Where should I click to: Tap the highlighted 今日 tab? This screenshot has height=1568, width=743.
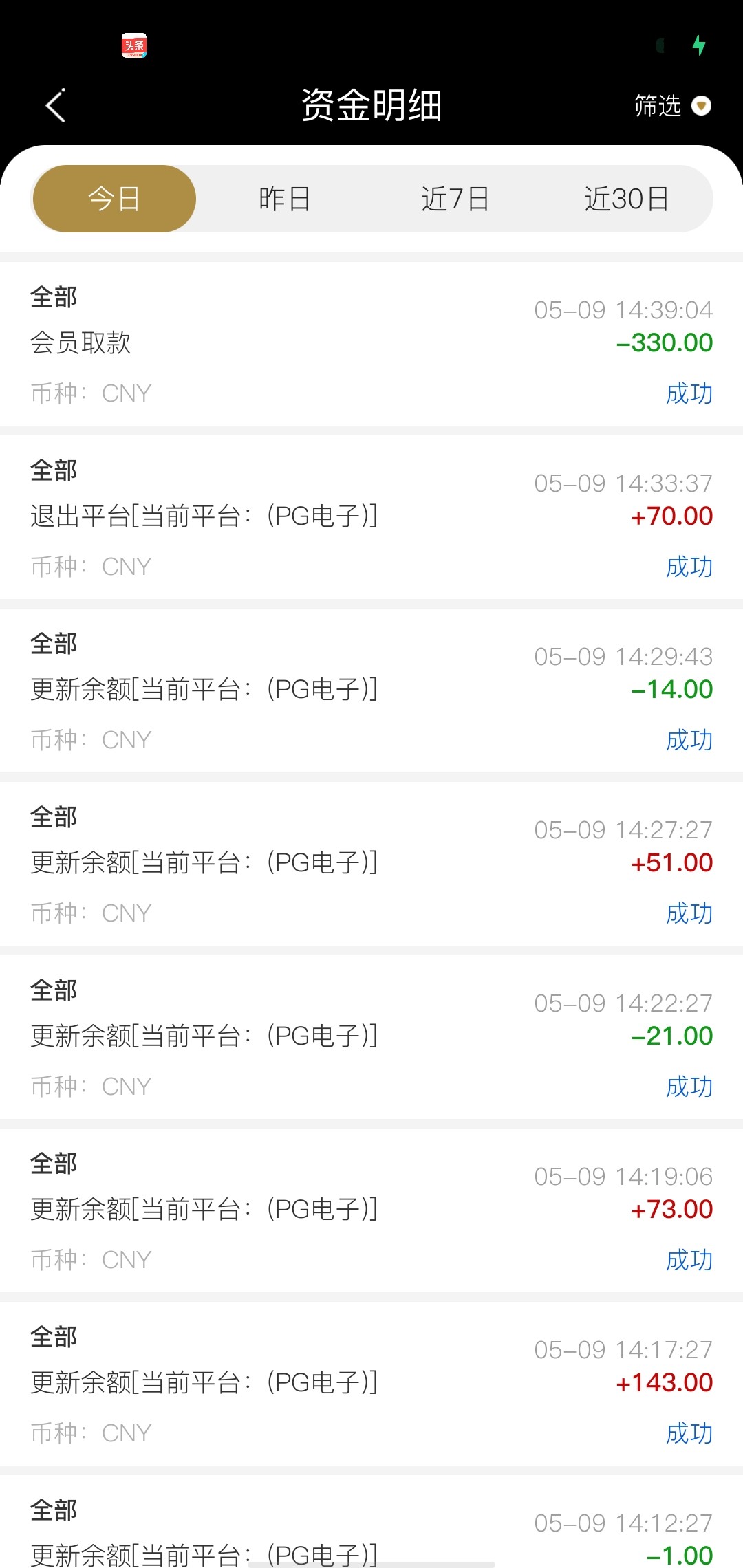point(114,198)
